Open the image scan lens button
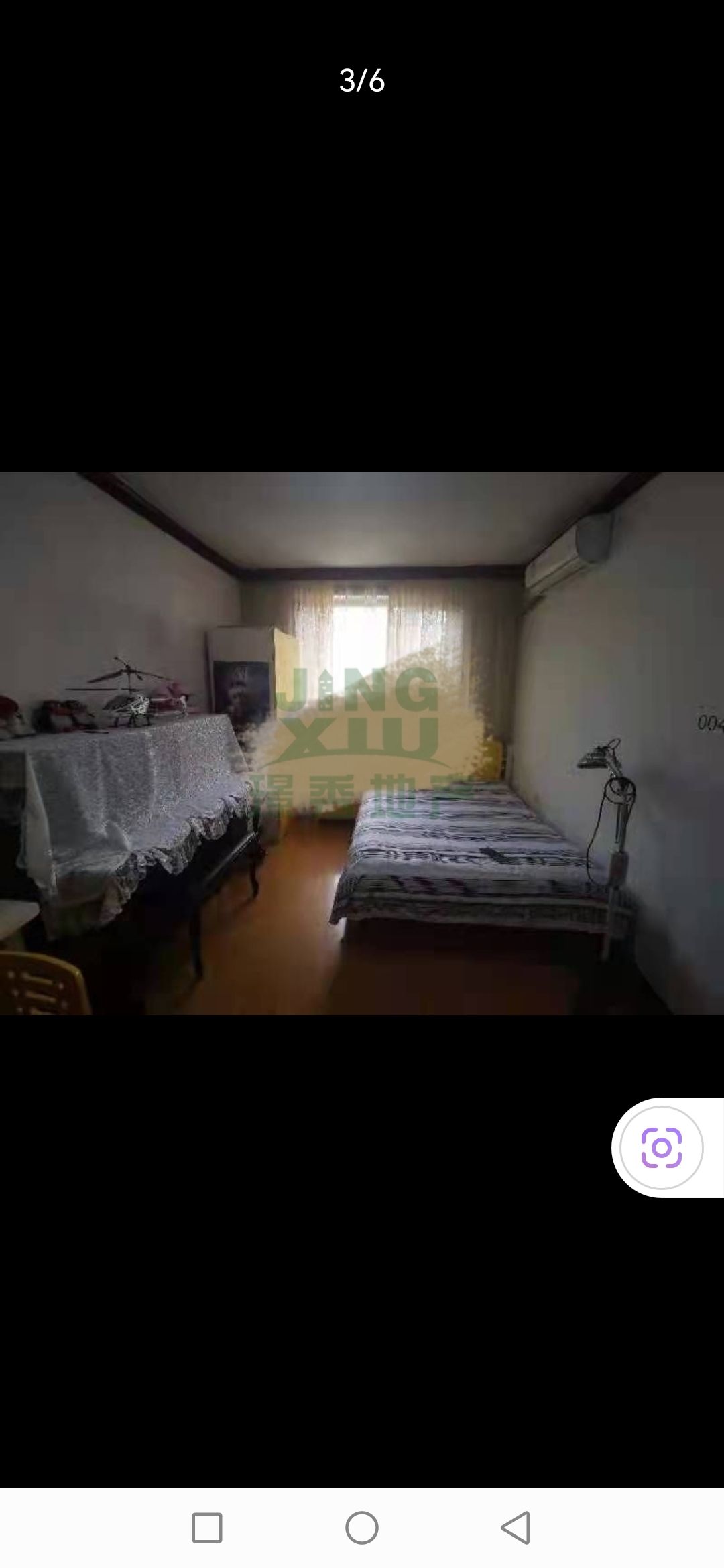 pos(662,1148)
